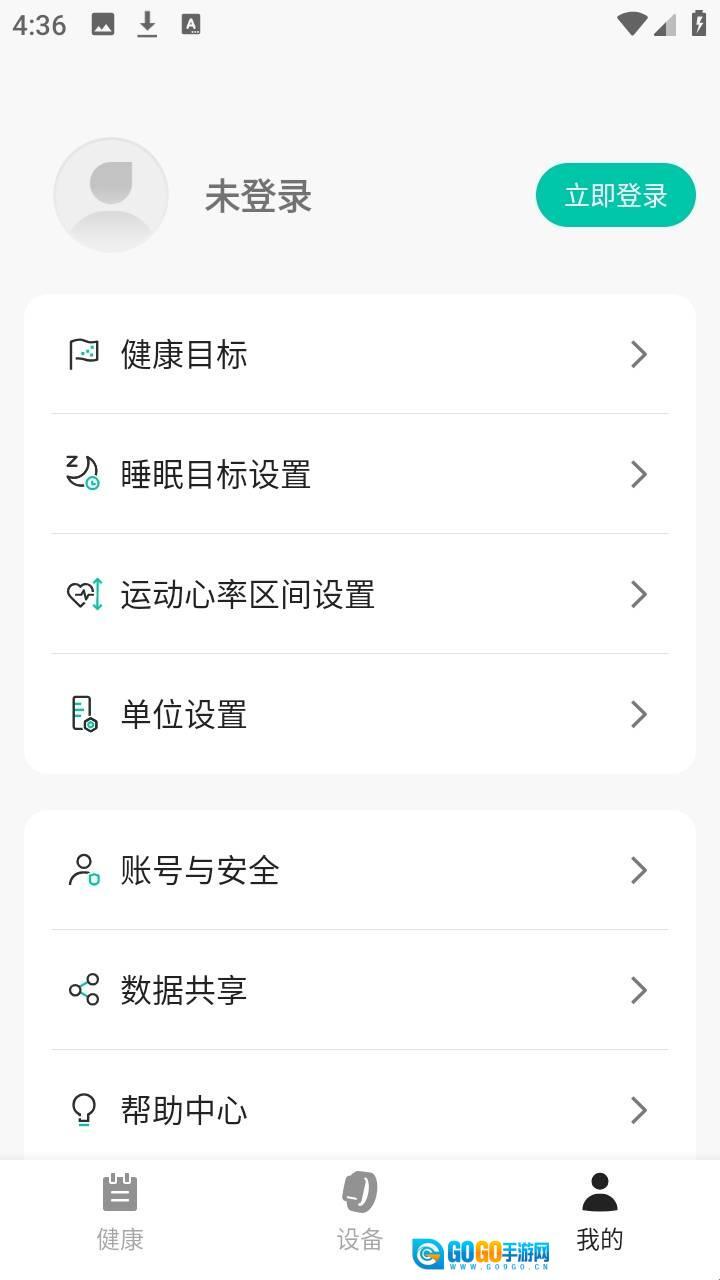This screenshot has height=1280, width=720.
Task: Open 运动心率区间设置 heart rate zones
Action: click(x=360, y=594)
